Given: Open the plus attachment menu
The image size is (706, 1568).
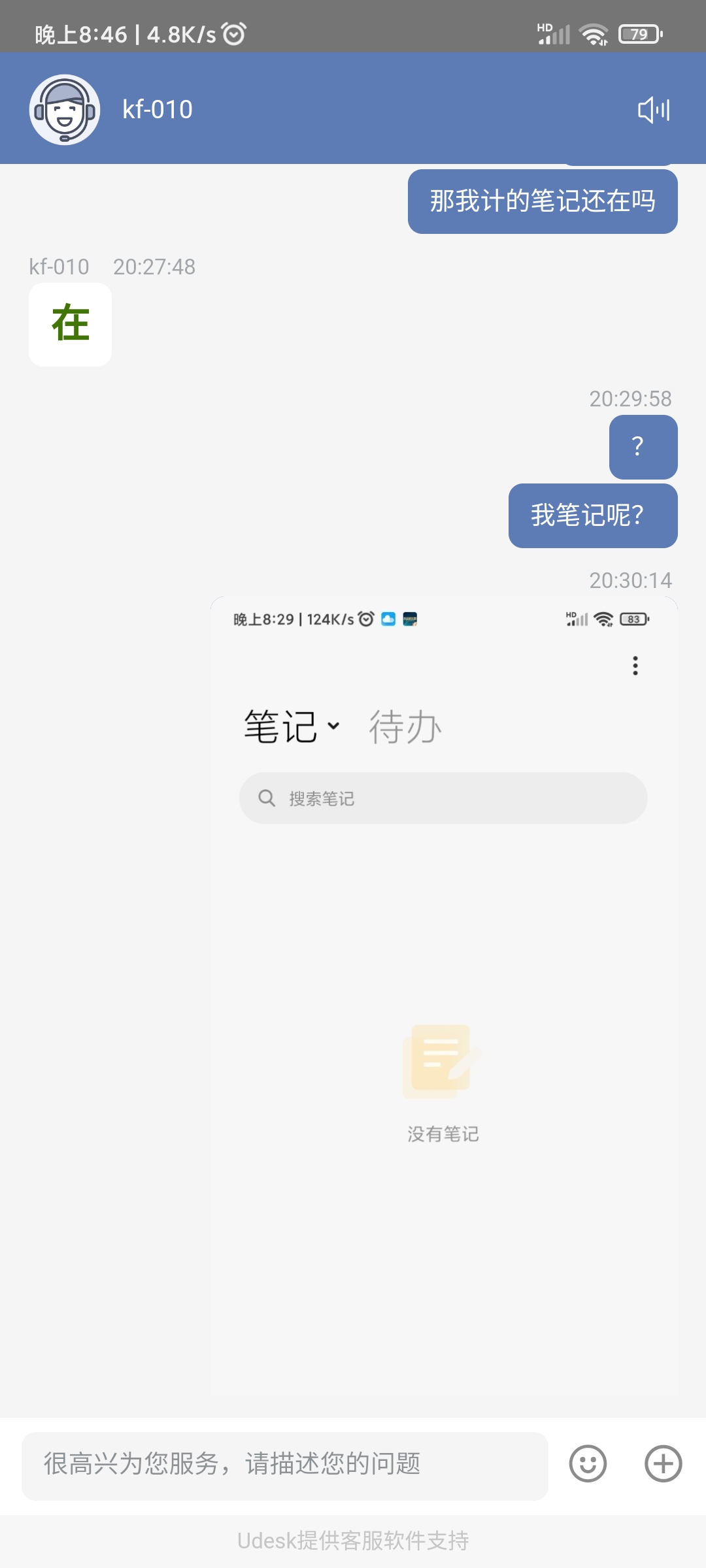Looking at the screenshot, I should (664, 1463).
